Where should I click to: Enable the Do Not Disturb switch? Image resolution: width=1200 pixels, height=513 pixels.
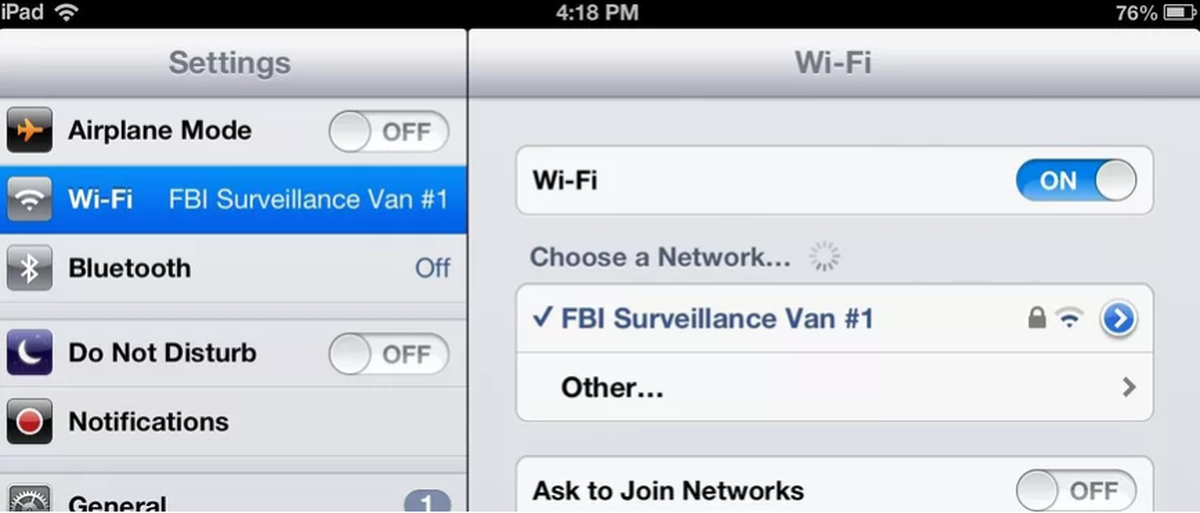coord(388,354)
